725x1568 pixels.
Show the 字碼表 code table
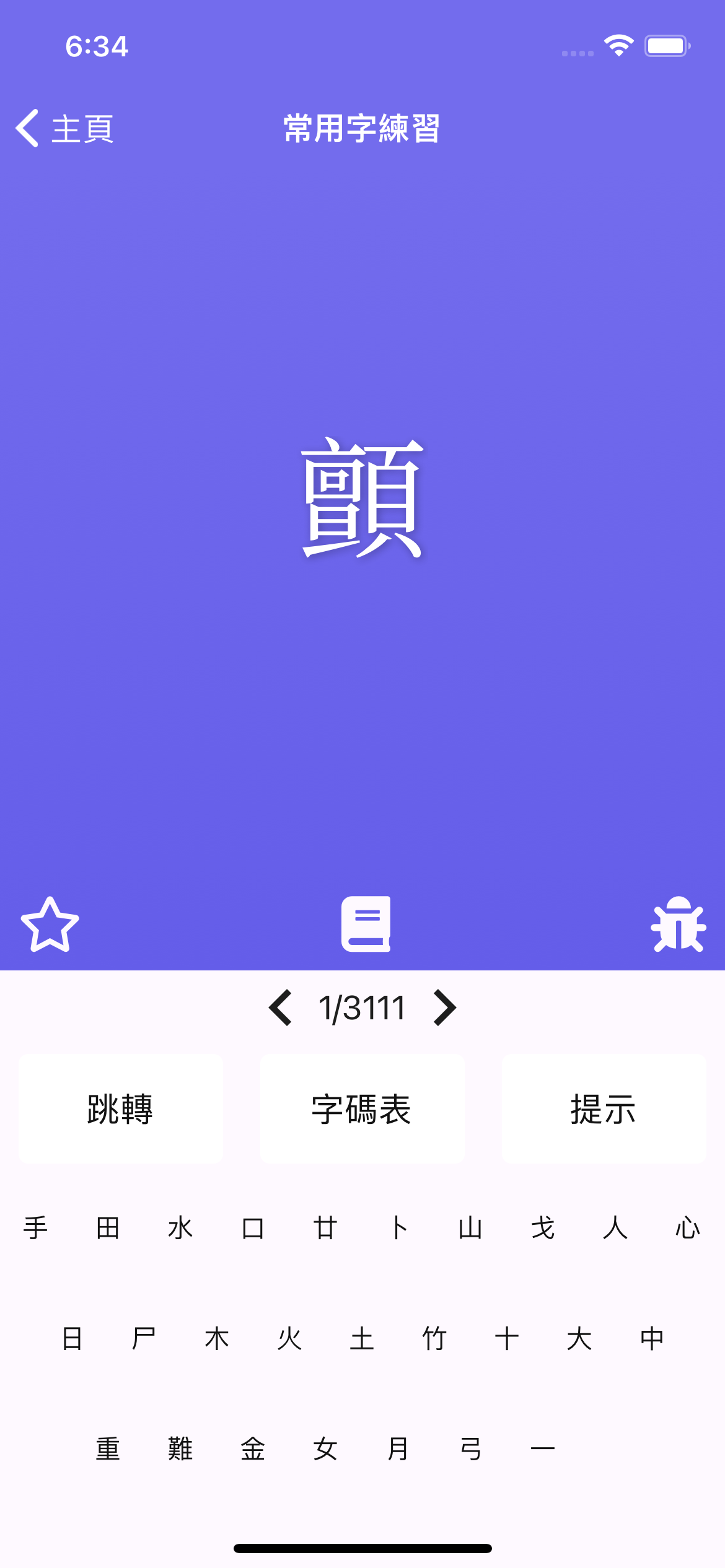pos(362,1108)
